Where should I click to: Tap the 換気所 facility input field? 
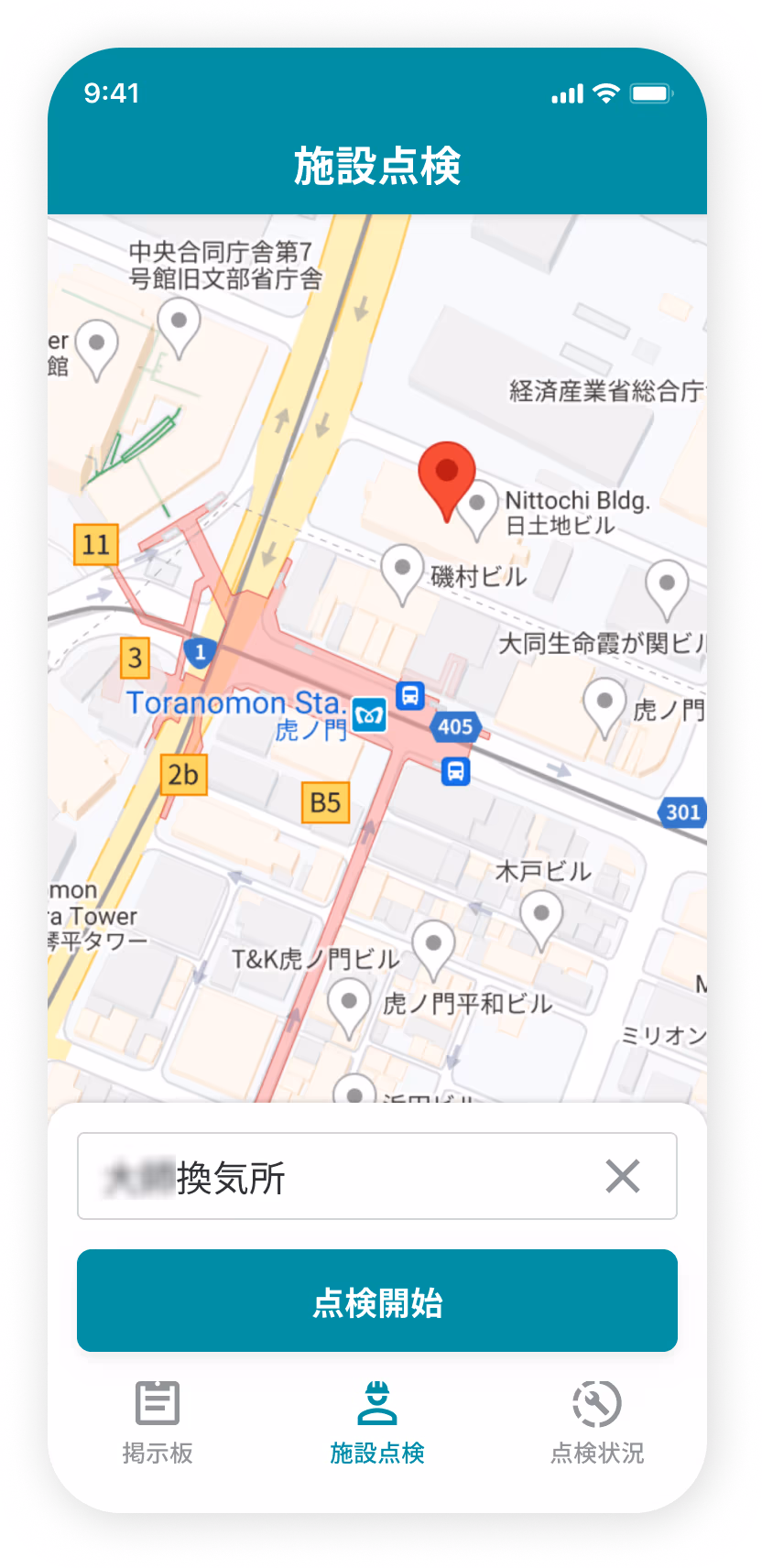click(377, 1176)
